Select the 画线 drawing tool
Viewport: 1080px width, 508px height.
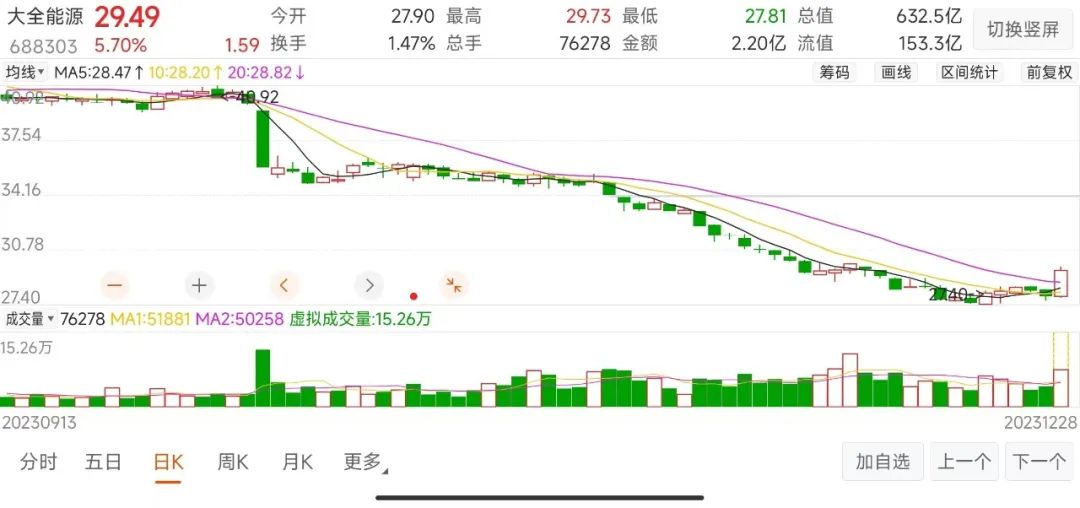tap(895, 72)
